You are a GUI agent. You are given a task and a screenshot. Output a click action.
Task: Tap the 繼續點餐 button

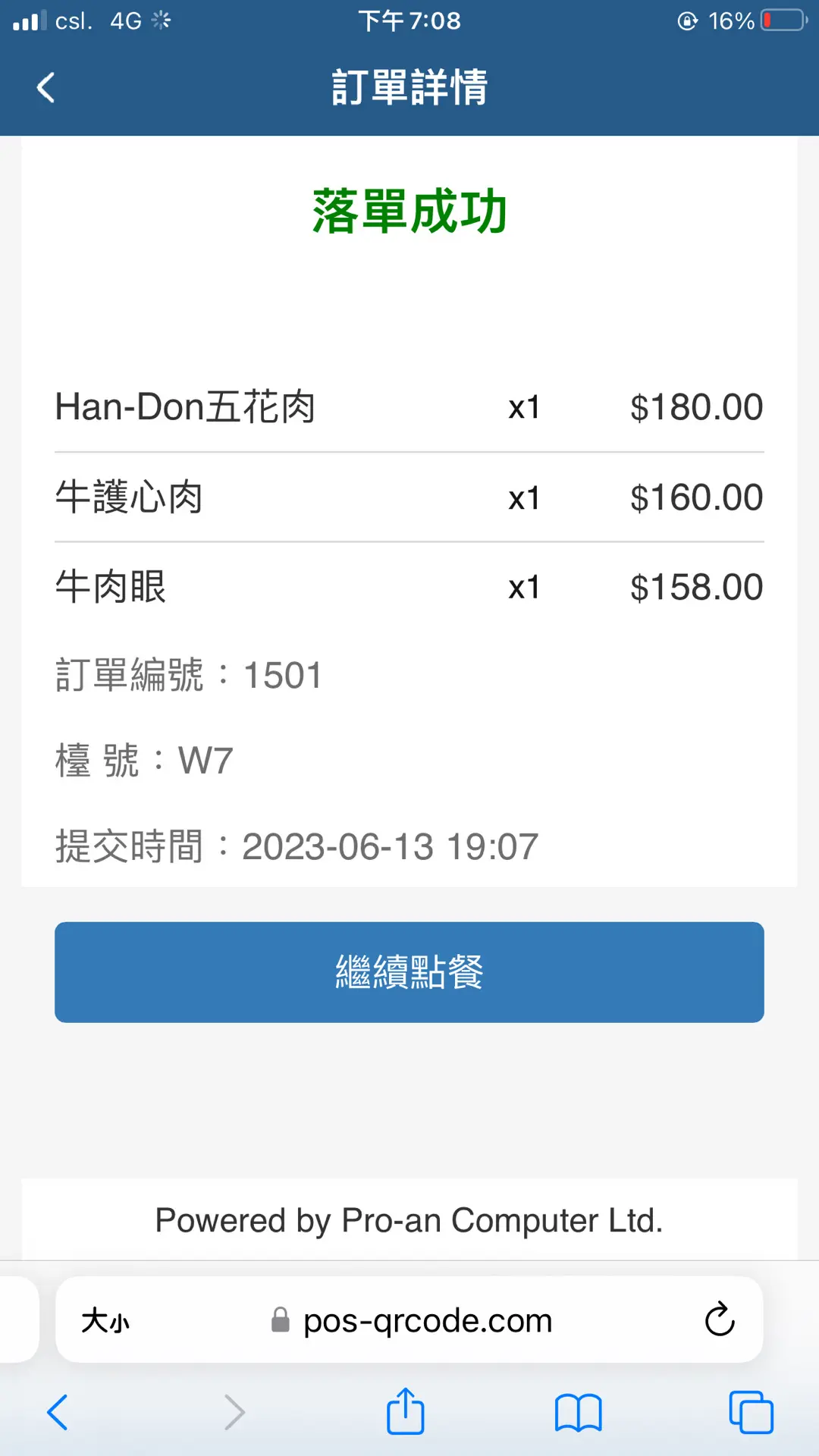pos(409,971)
